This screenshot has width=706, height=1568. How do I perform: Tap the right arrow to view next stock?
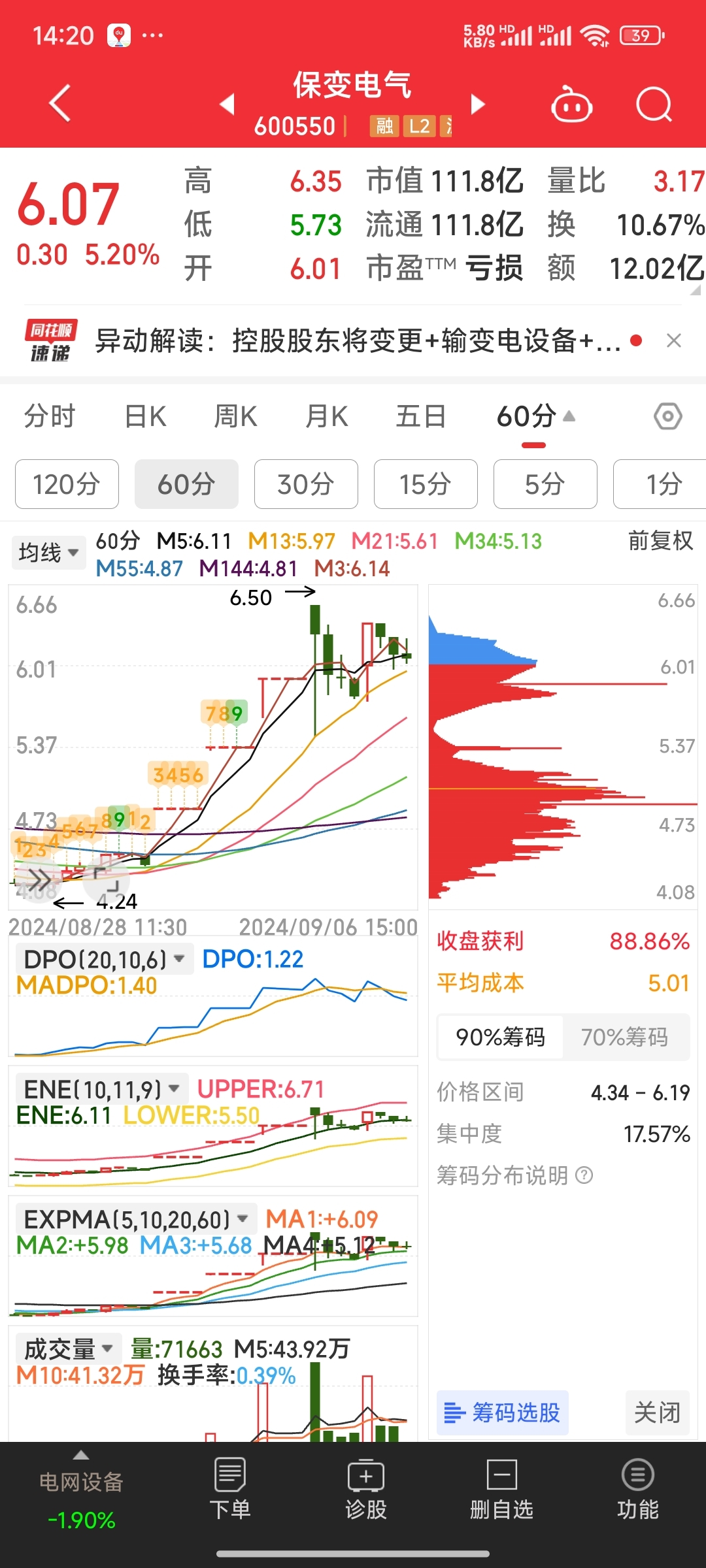[478, 105]
